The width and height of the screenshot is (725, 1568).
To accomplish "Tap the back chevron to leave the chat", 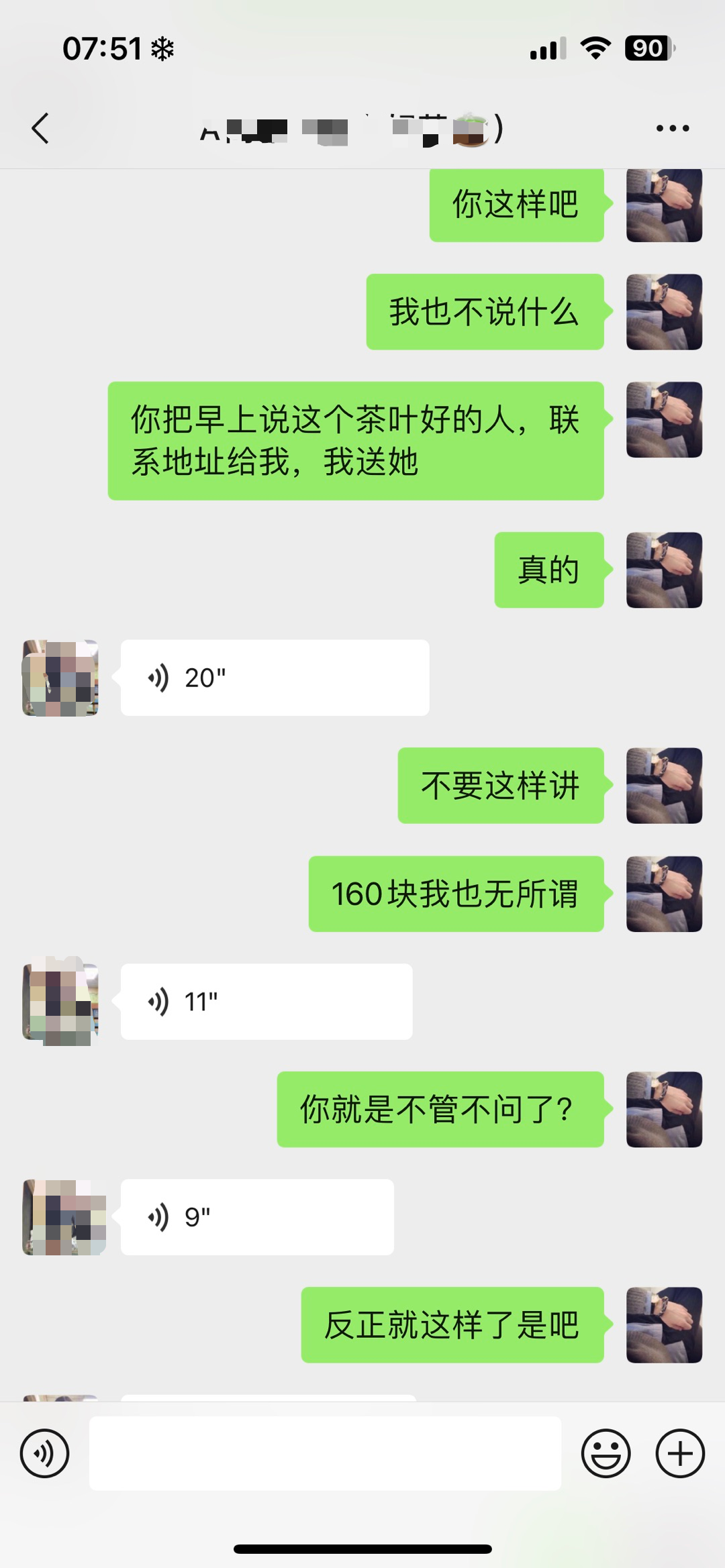I will pos(40,127).
